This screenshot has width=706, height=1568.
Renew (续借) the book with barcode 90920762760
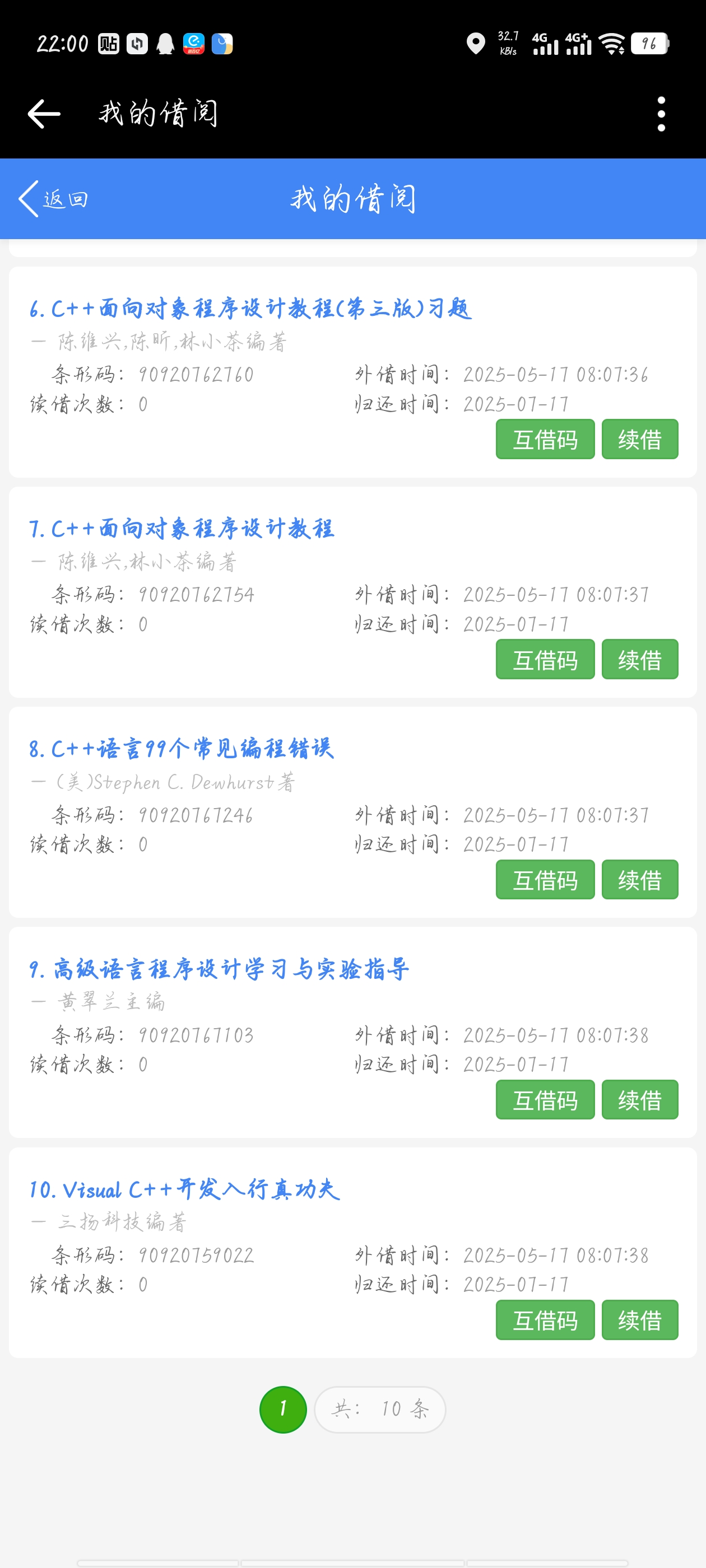coord(639,439)
